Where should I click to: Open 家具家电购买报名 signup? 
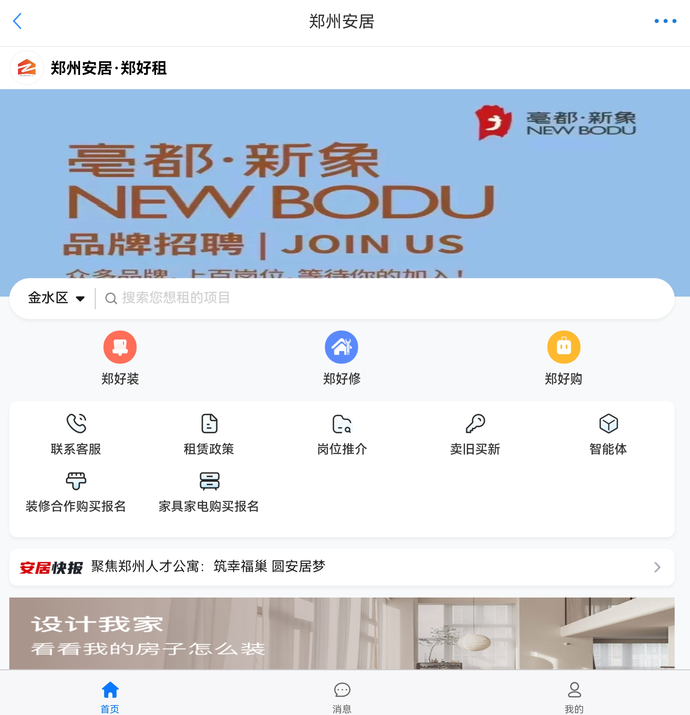click(x=209, y=492)
